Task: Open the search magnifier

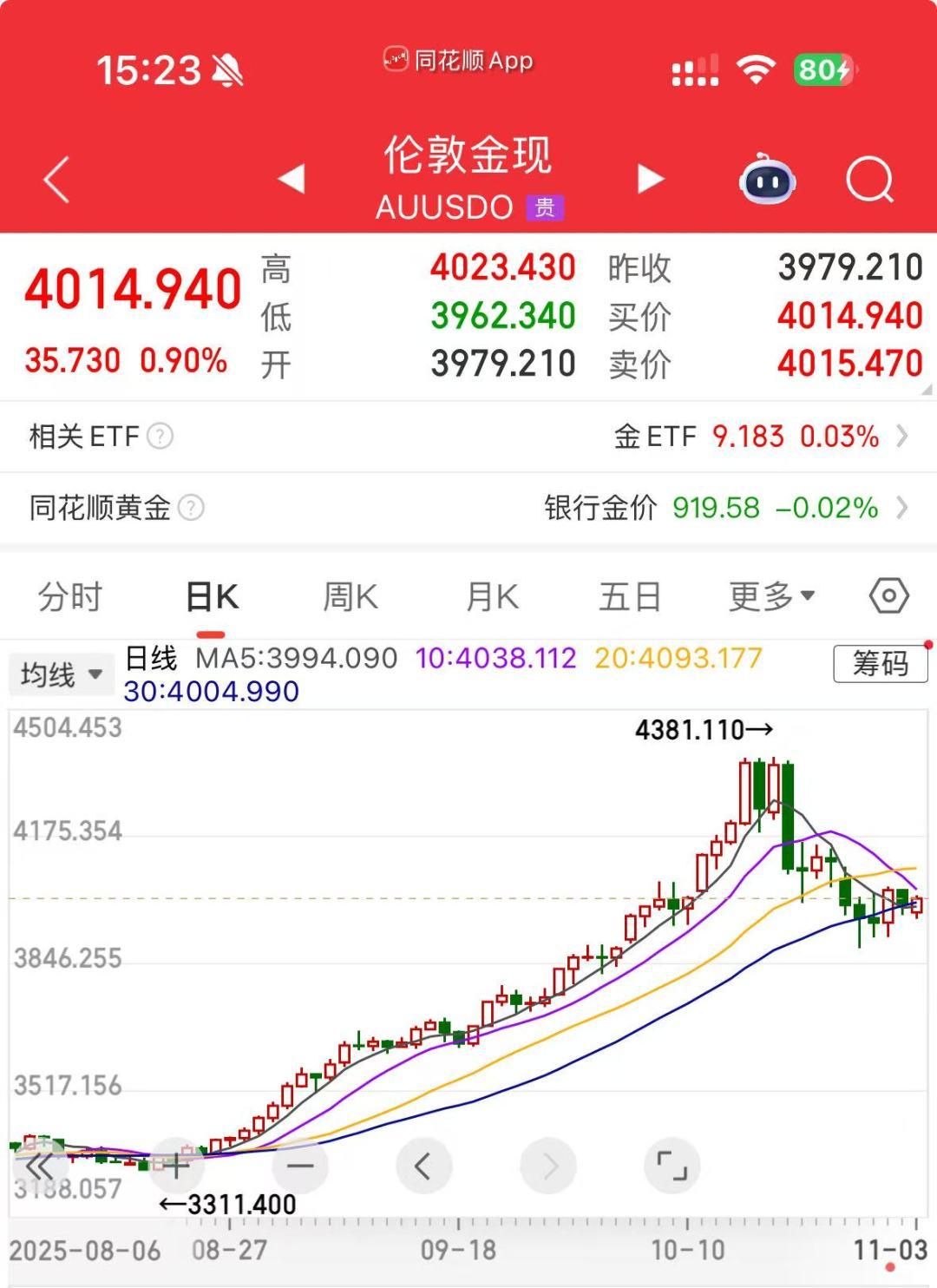Action: pos(869,181)
